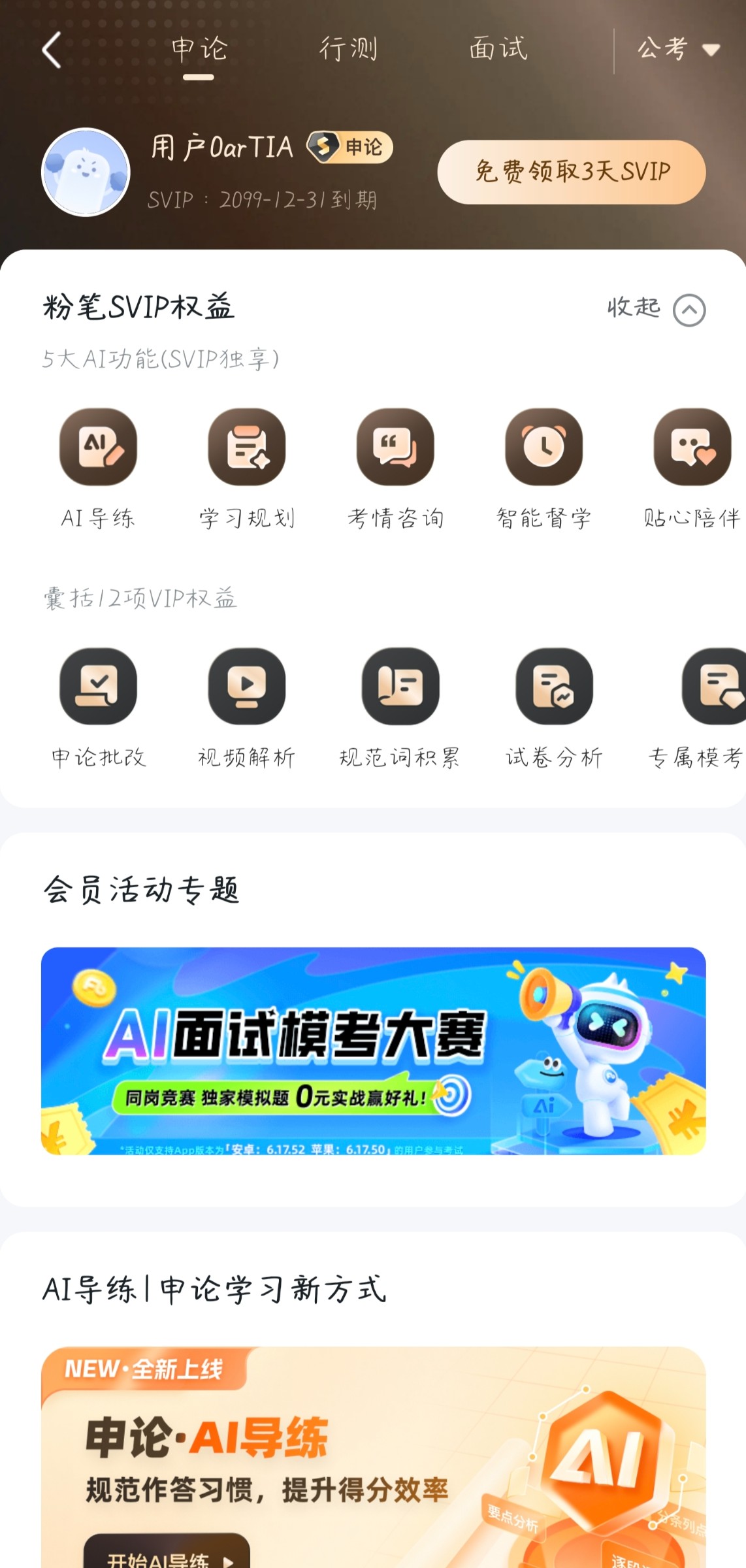Switch to the 面试 tab
Screen dimensions: 746x1568
click(498, 50)
